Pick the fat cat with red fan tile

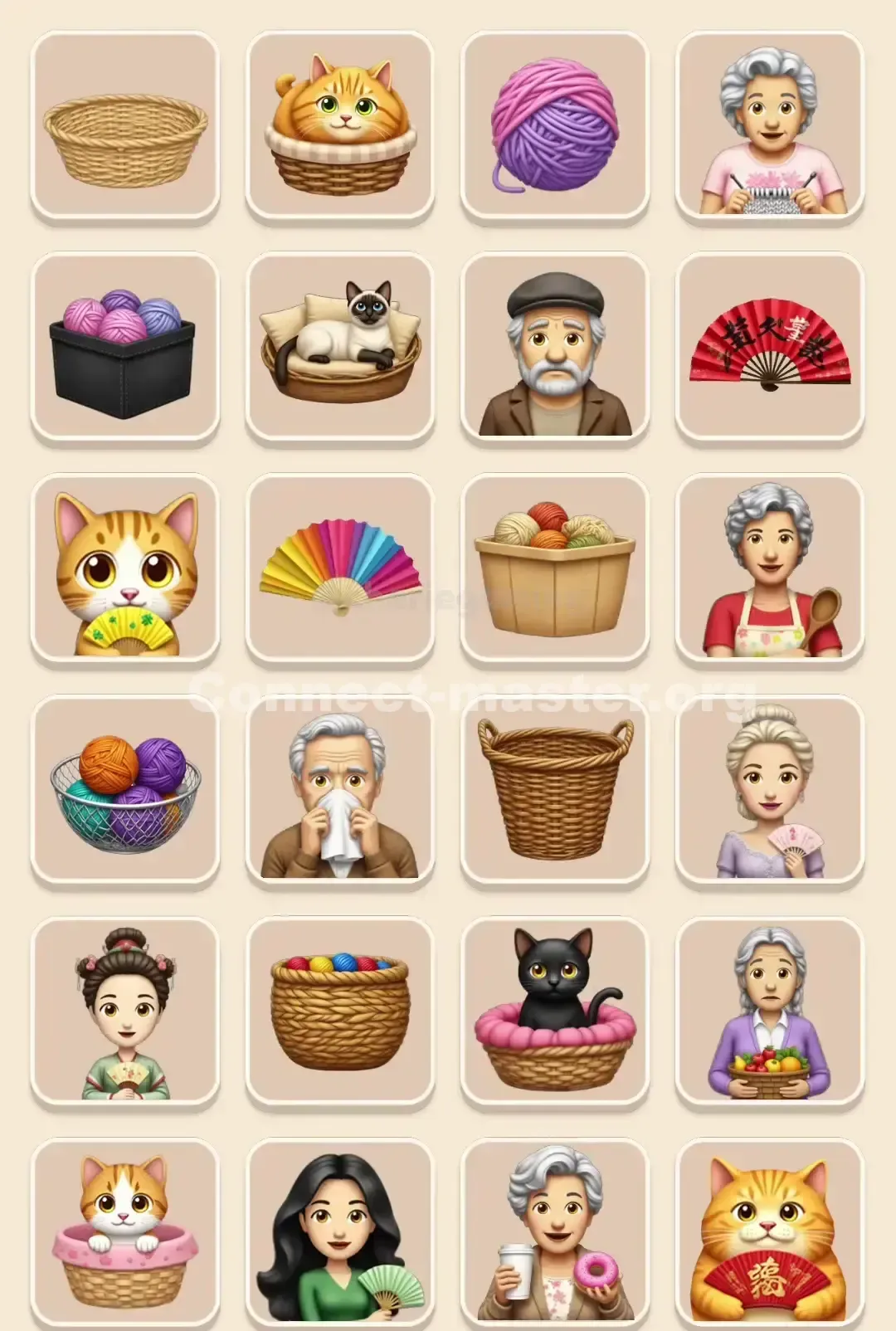click(769, 1232)
